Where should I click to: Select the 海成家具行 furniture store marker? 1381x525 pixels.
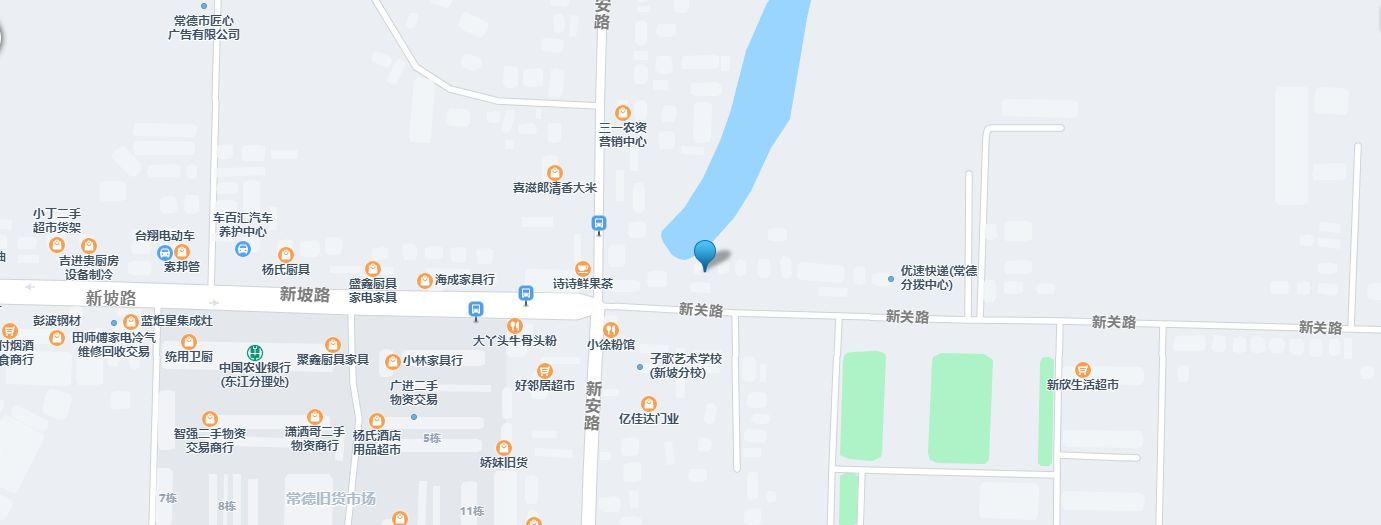pos(425,281)
